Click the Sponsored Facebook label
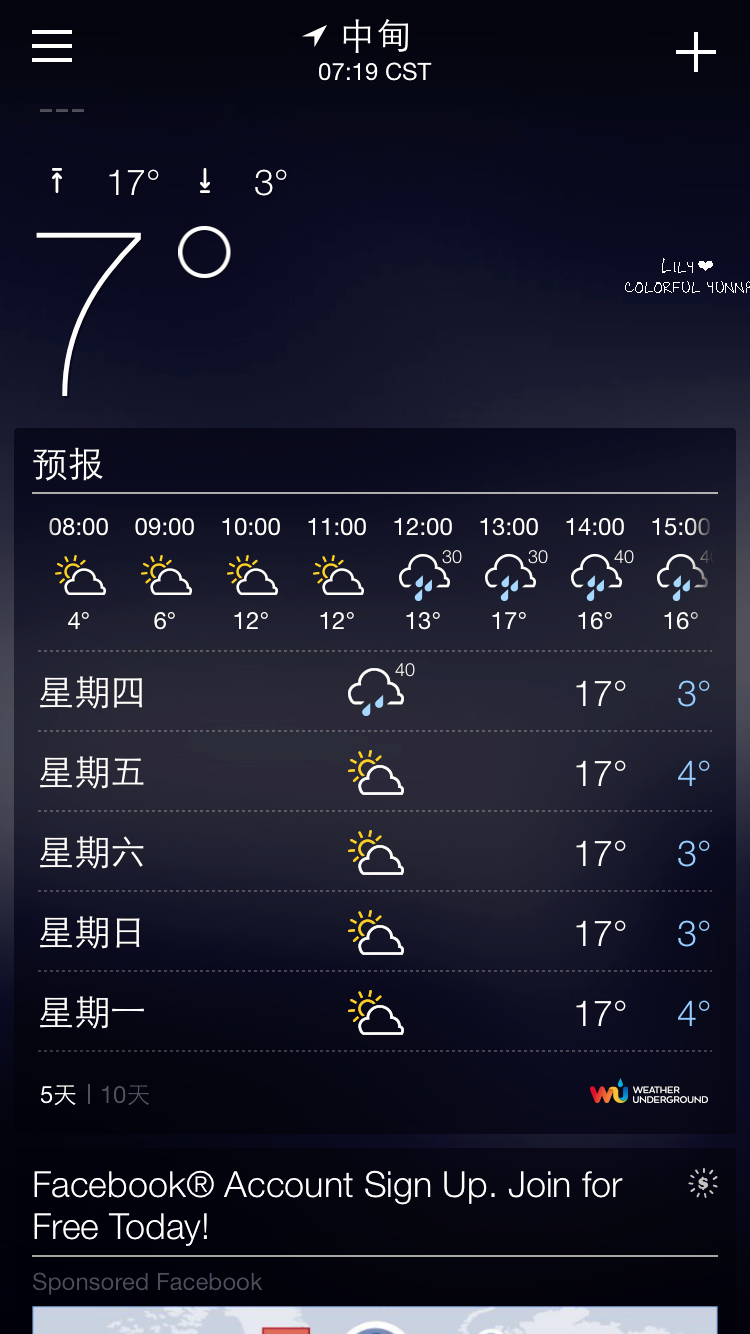The height and width of the screenshot is (1334, 750). [x=146, y=1281]
